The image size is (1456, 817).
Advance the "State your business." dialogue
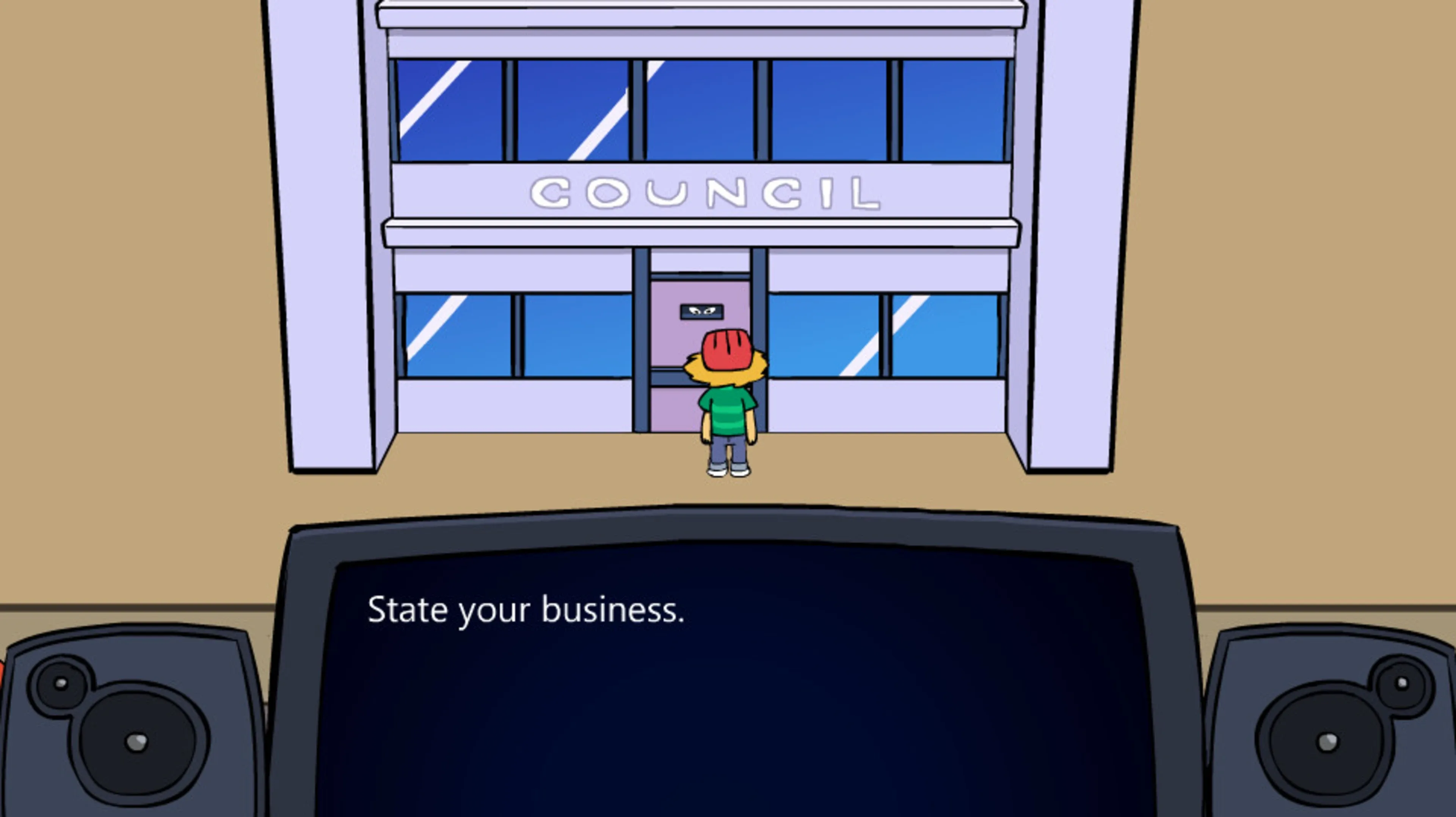click(x=735, y=679)
